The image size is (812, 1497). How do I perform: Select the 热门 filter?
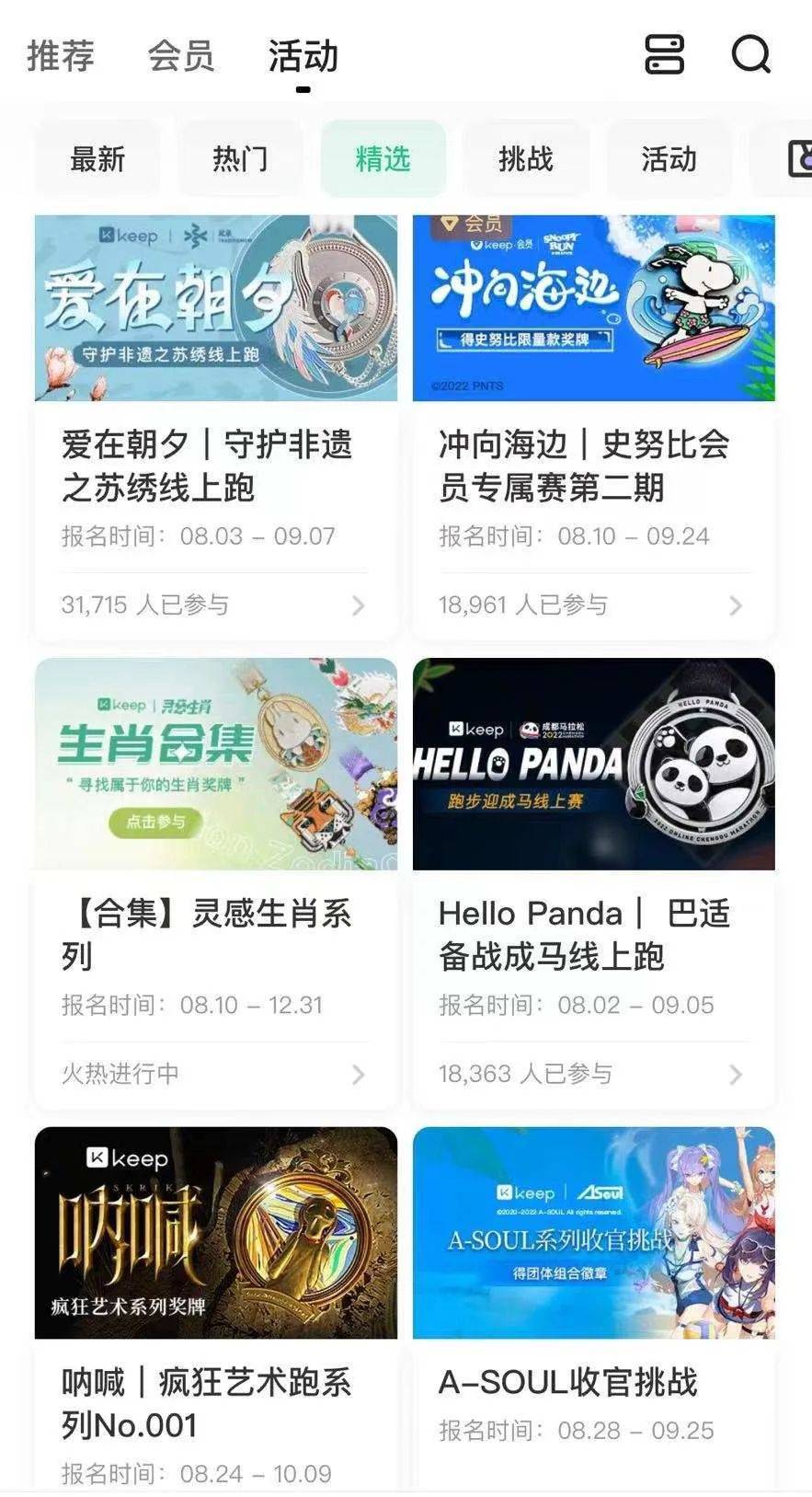239,158
